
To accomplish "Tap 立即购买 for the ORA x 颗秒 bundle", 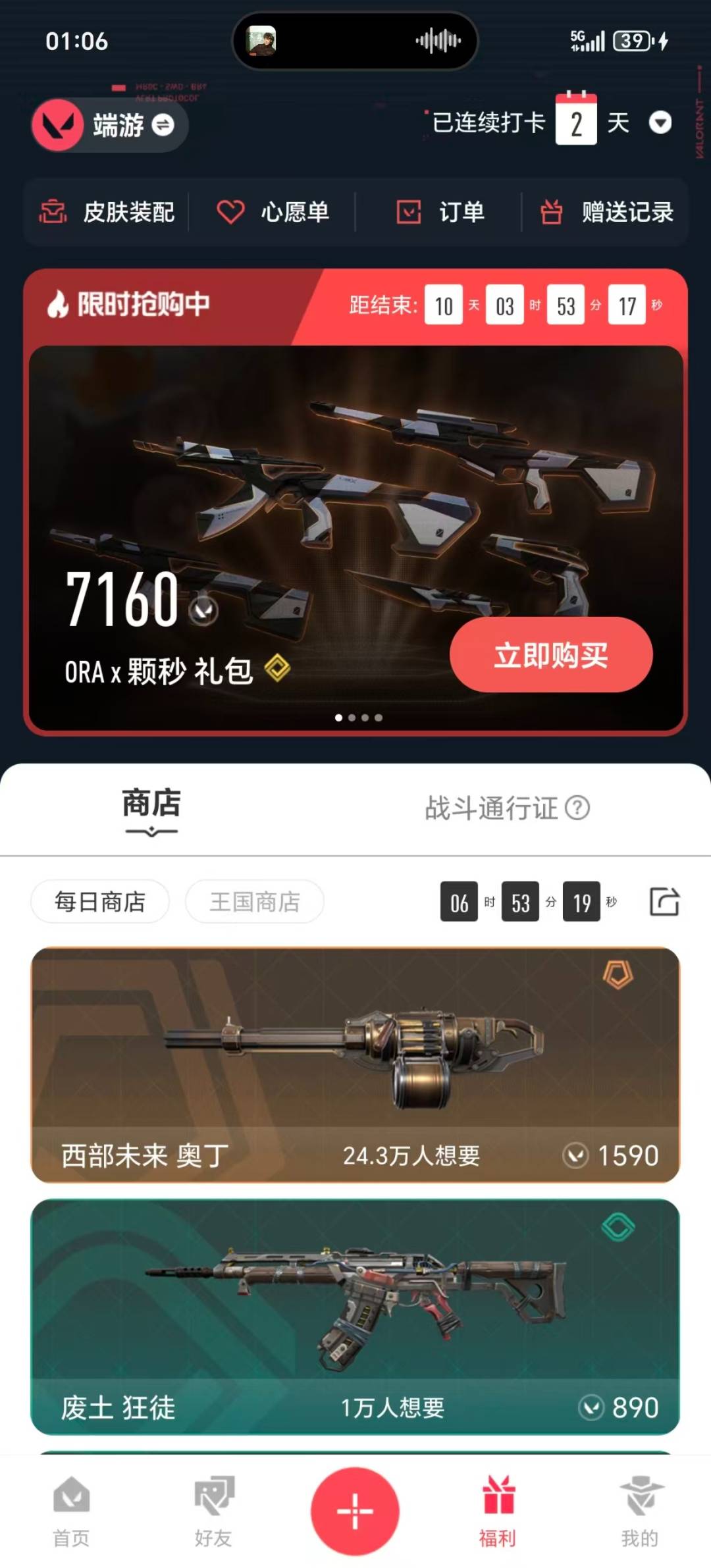I will point(551,655).
